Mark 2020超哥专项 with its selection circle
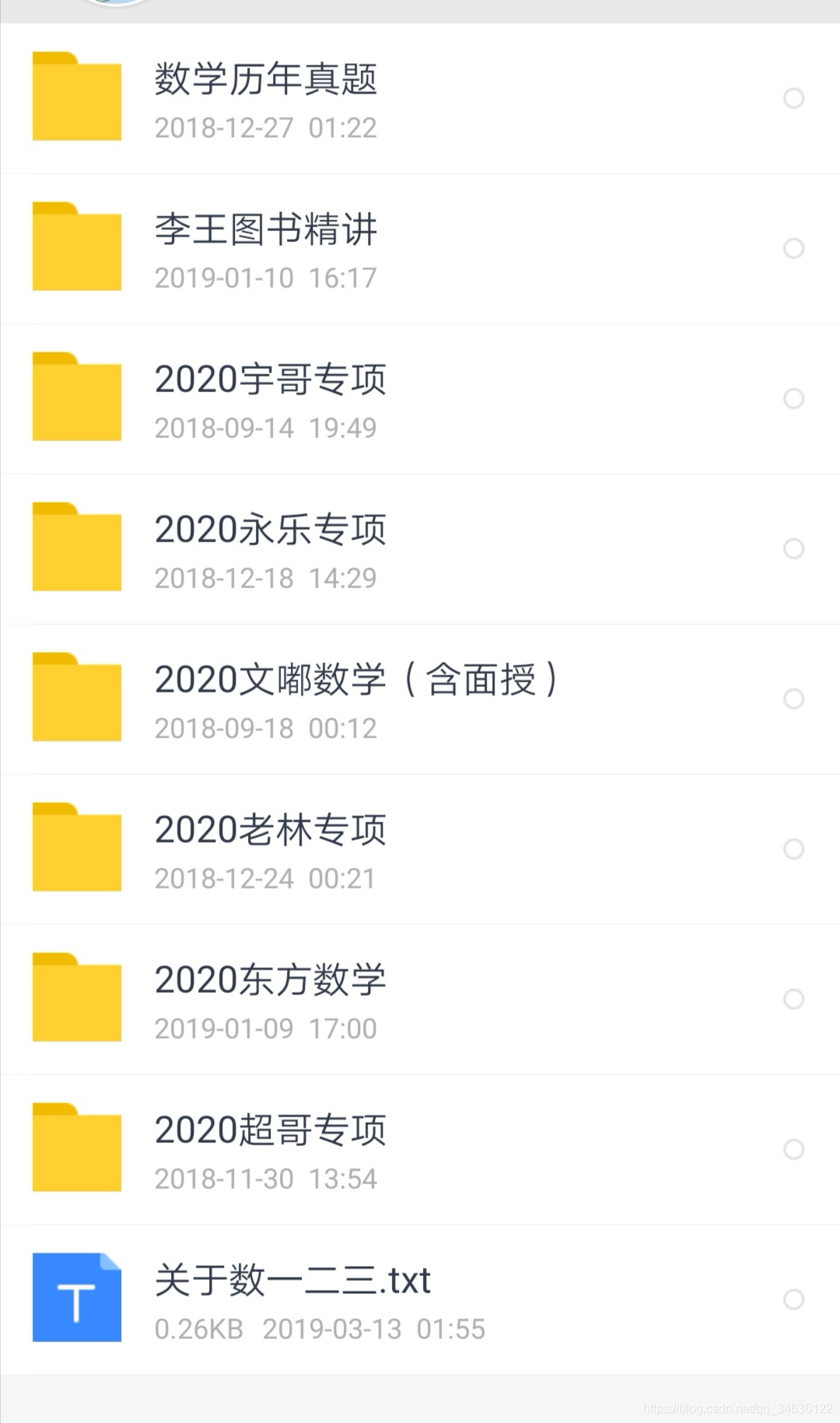The width and height of the screenshot is (840, 1423). (x=793, y=1149)
